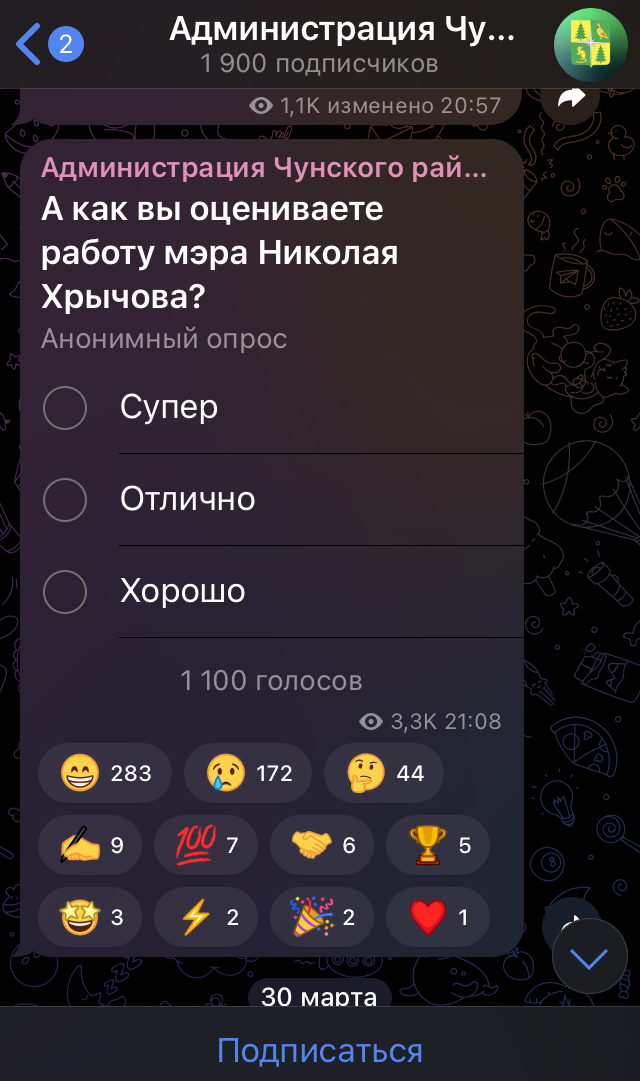This screenshot has width=640, height=1081.
Task: React with the crying face emoji
Action: coord(248,773)
